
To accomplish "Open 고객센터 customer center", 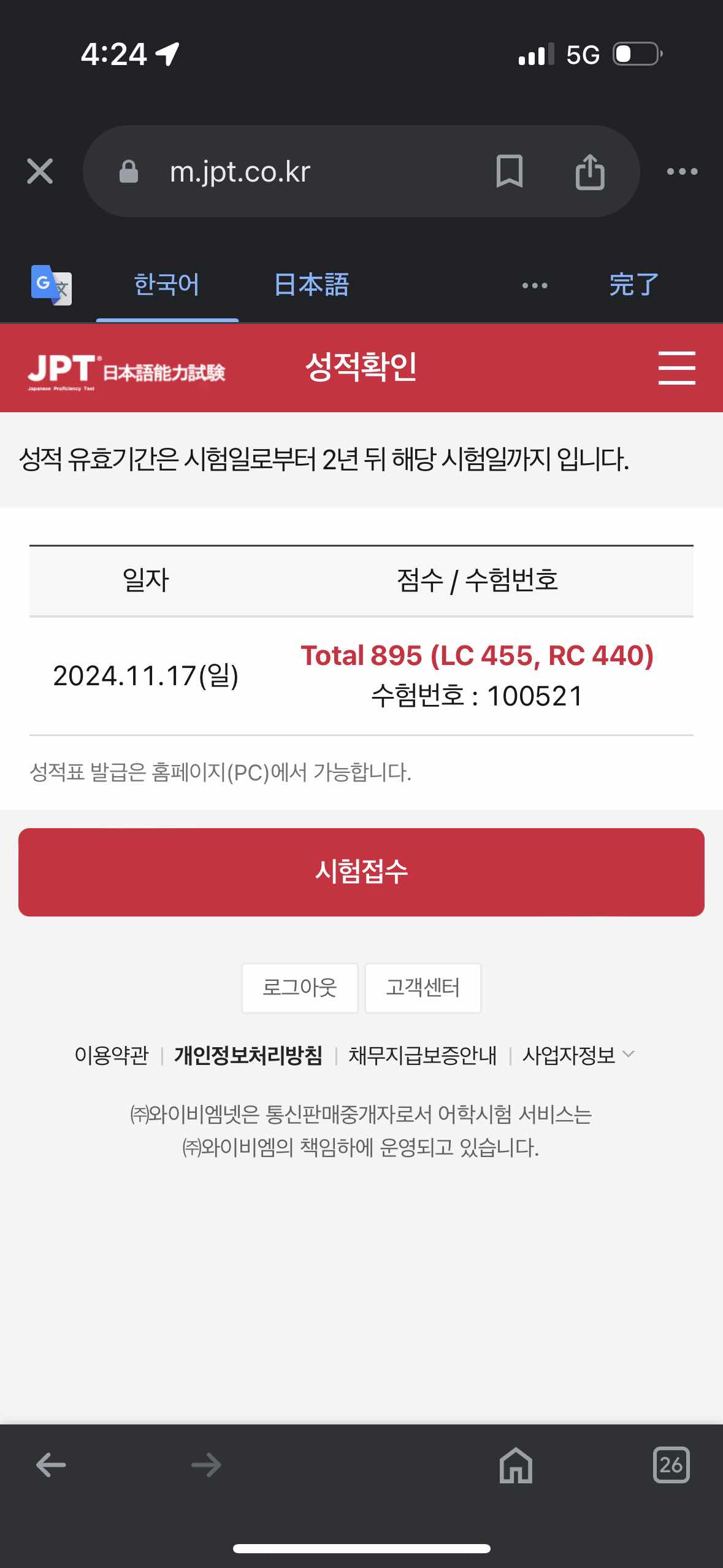I will click(x=423, y=988).
